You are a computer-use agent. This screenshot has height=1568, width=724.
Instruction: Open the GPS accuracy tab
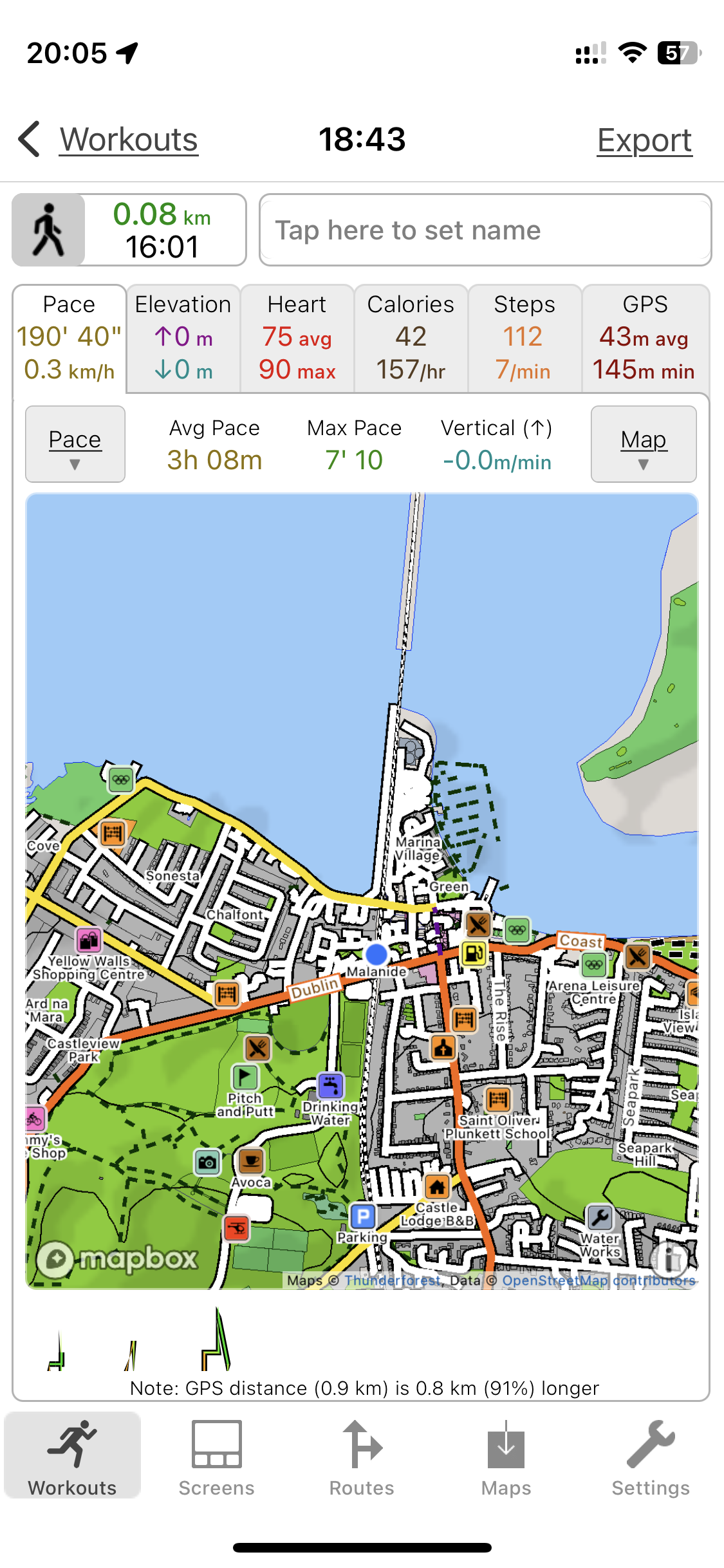(645, 338)
